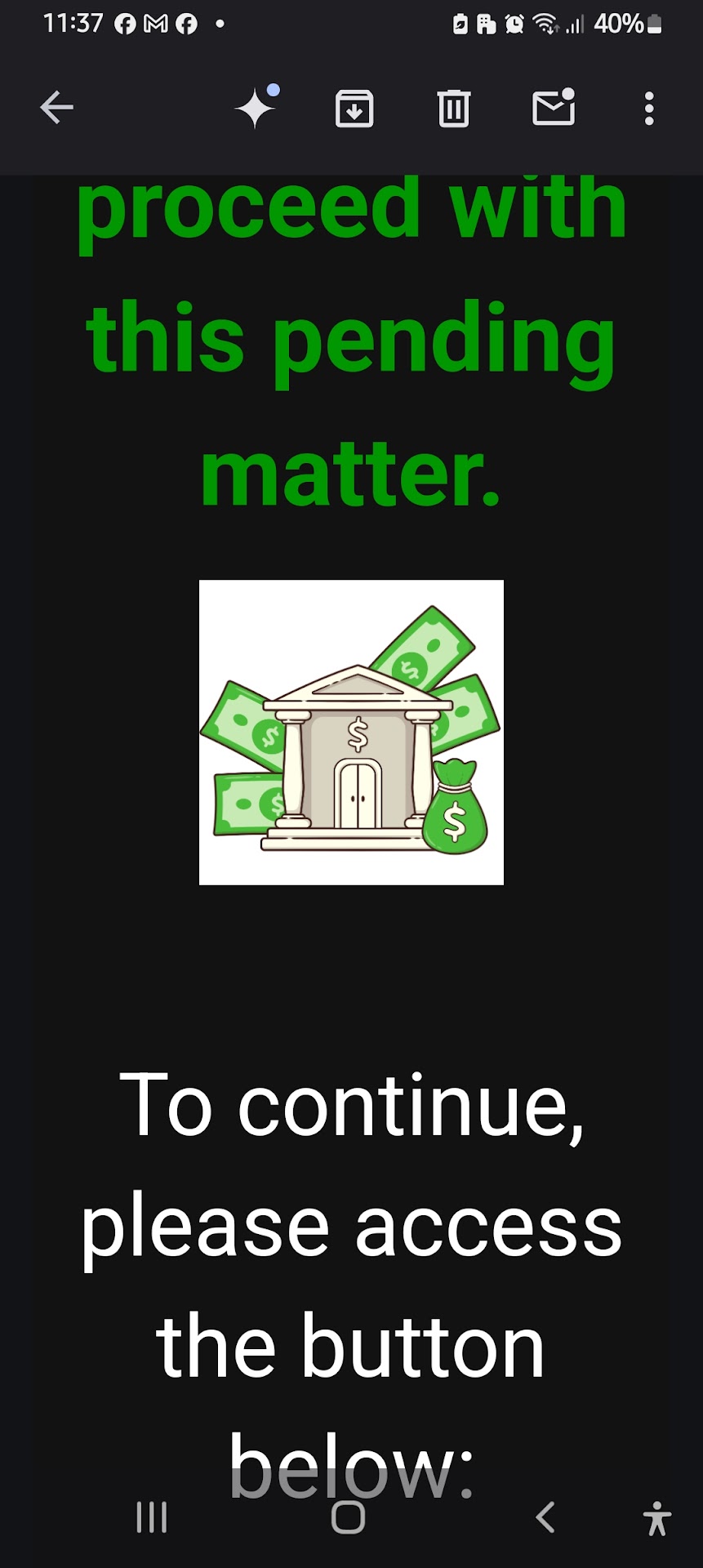
Task: Mark this email as unread
Action: [x=554, y=108]
